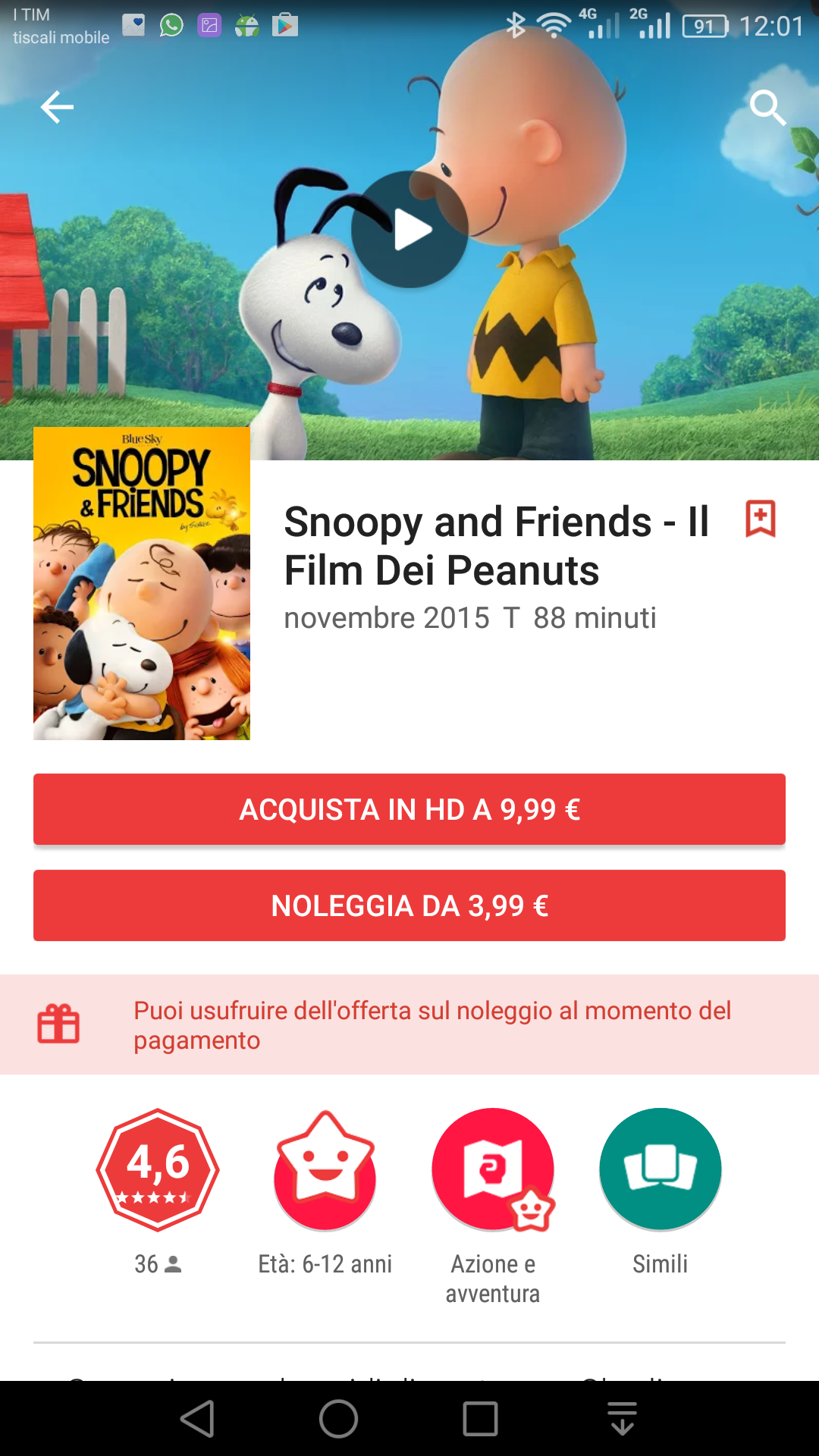Open the Snoopy & Friends poster thumbnail
Viewport: 819px width, 1456px height.
point(142,583)
